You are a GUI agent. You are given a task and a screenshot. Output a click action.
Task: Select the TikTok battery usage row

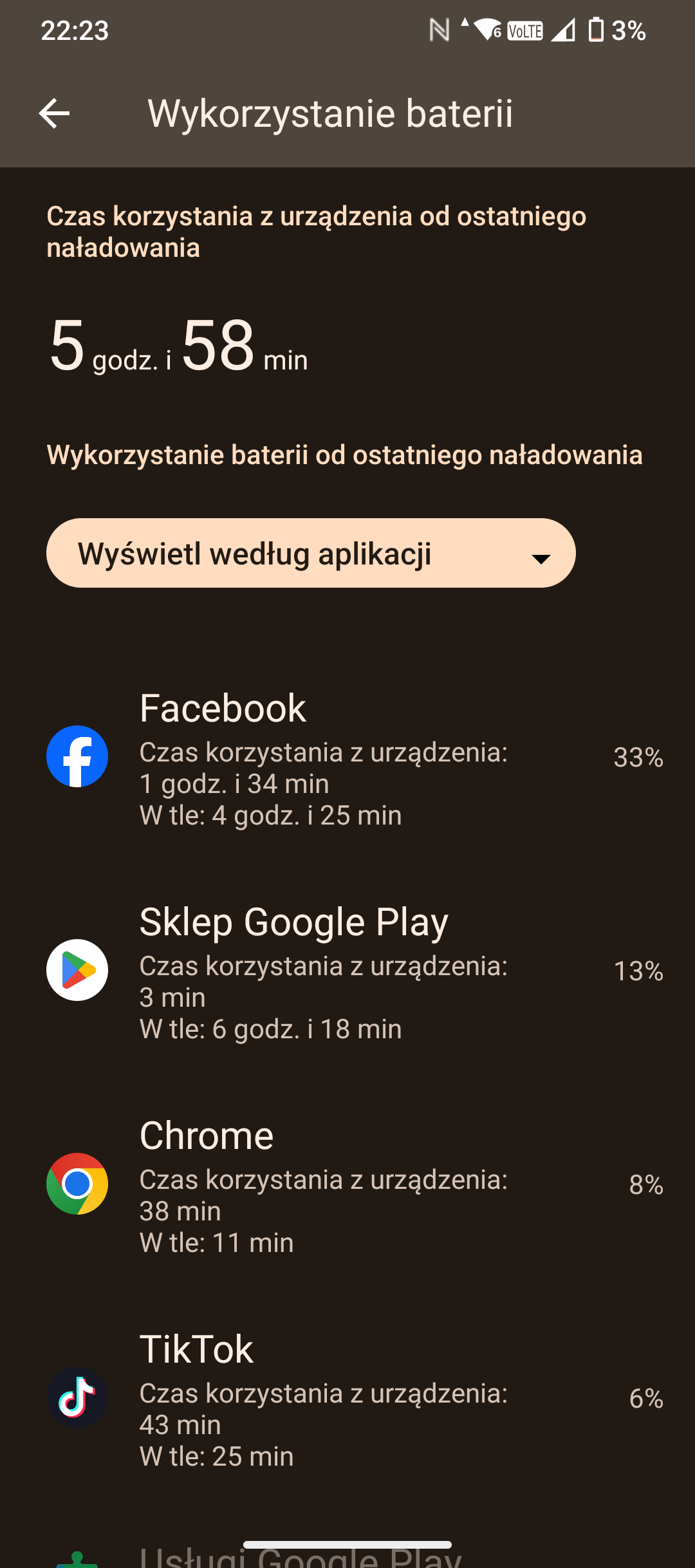[x=347, y=1397]
